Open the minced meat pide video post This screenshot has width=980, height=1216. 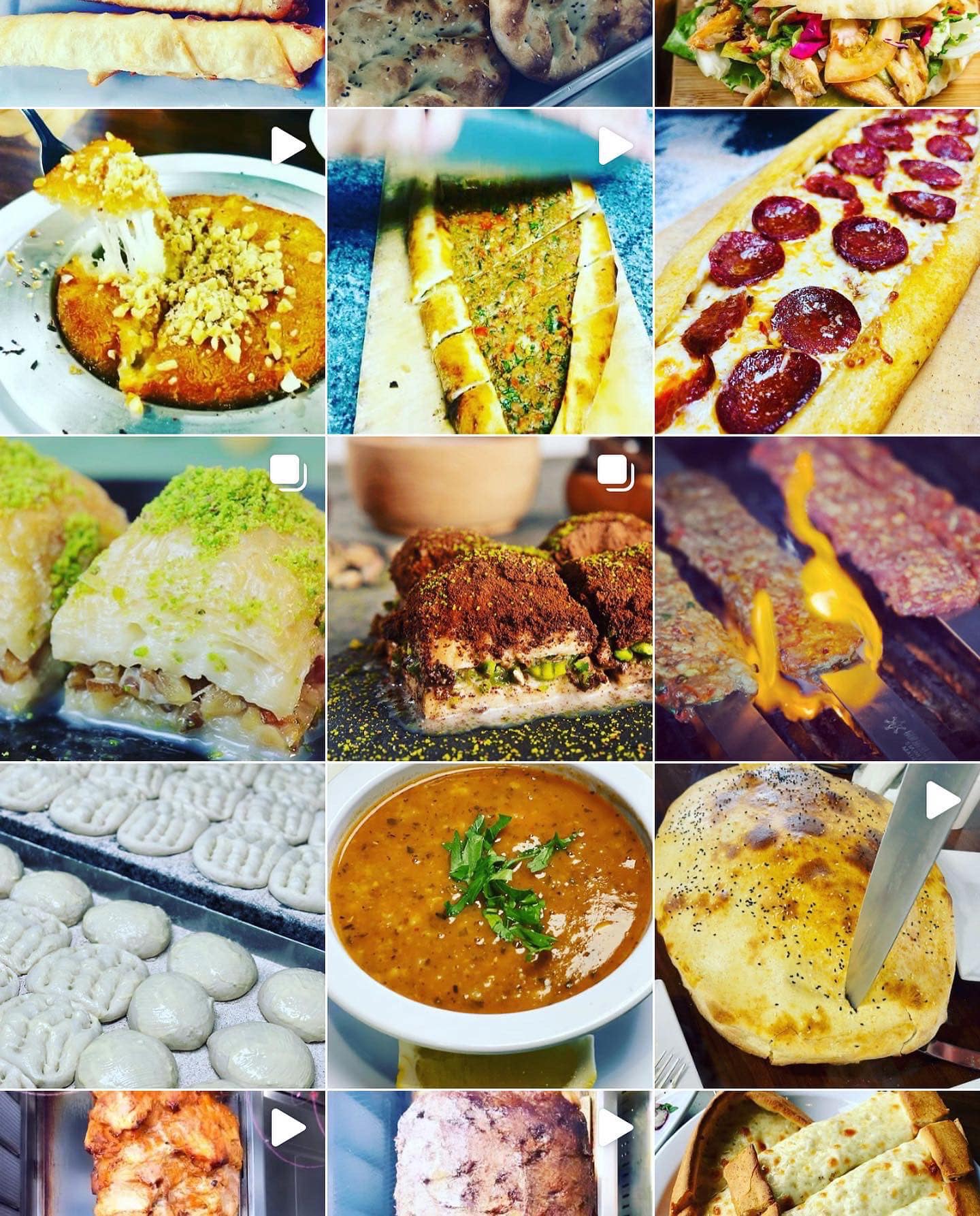pos(489,271)
